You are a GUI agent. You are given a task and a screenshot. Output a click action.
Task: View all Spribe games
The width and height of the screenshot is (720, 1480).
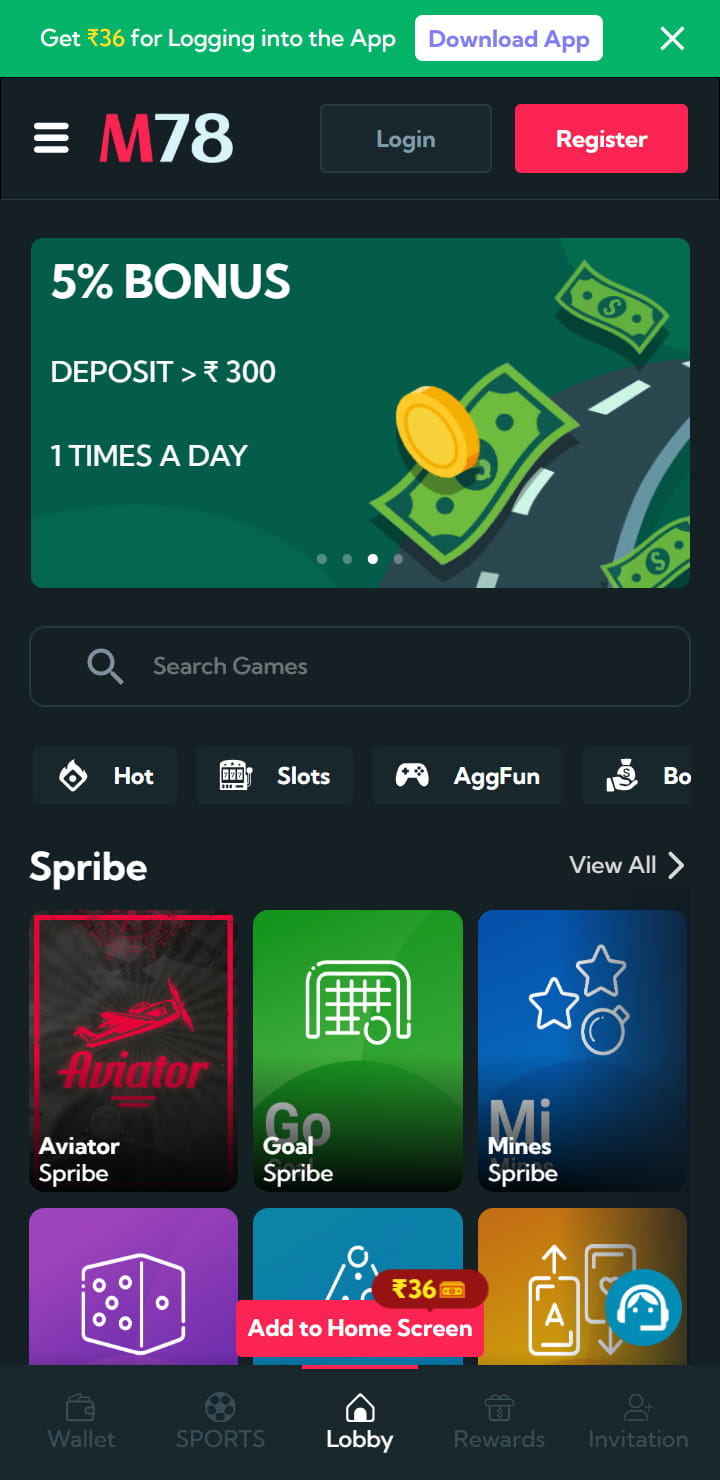(x=627, y=865)
